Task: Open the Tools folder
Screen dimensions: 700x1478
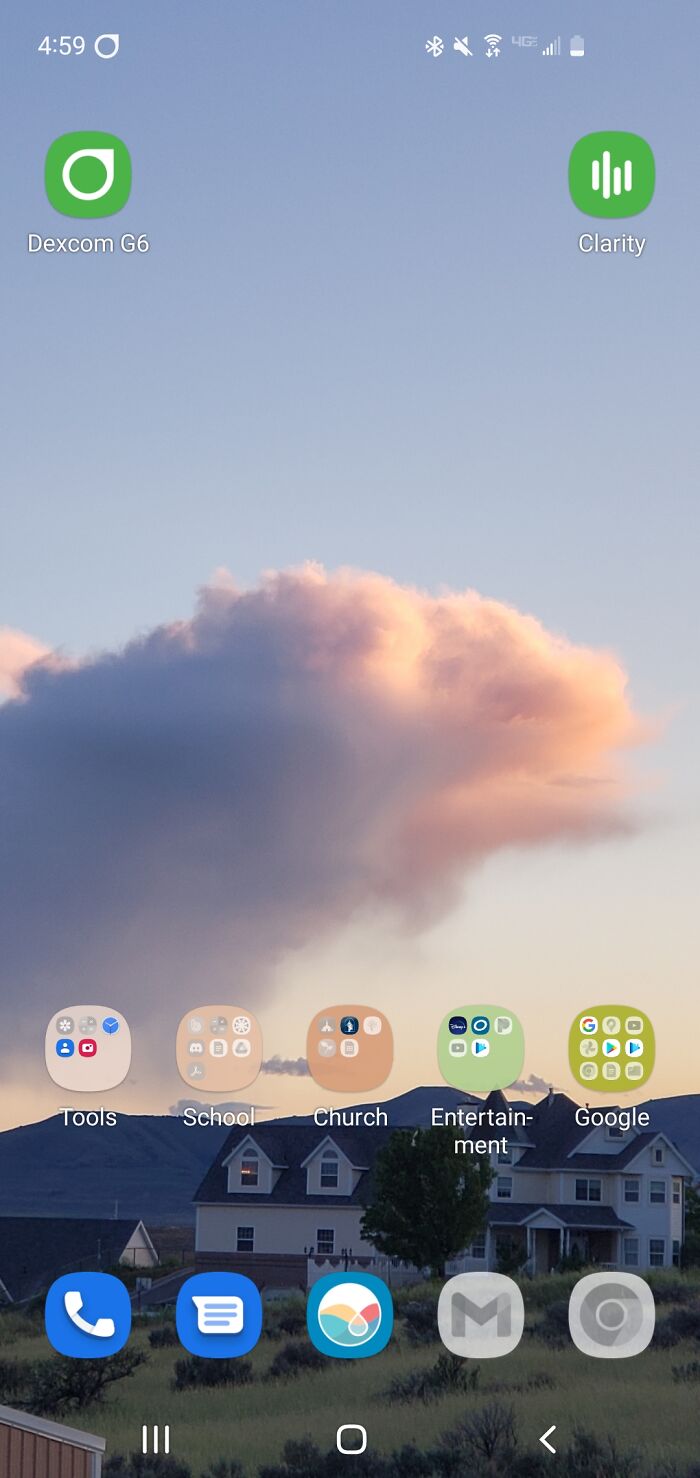Action: click(88, 1048)
